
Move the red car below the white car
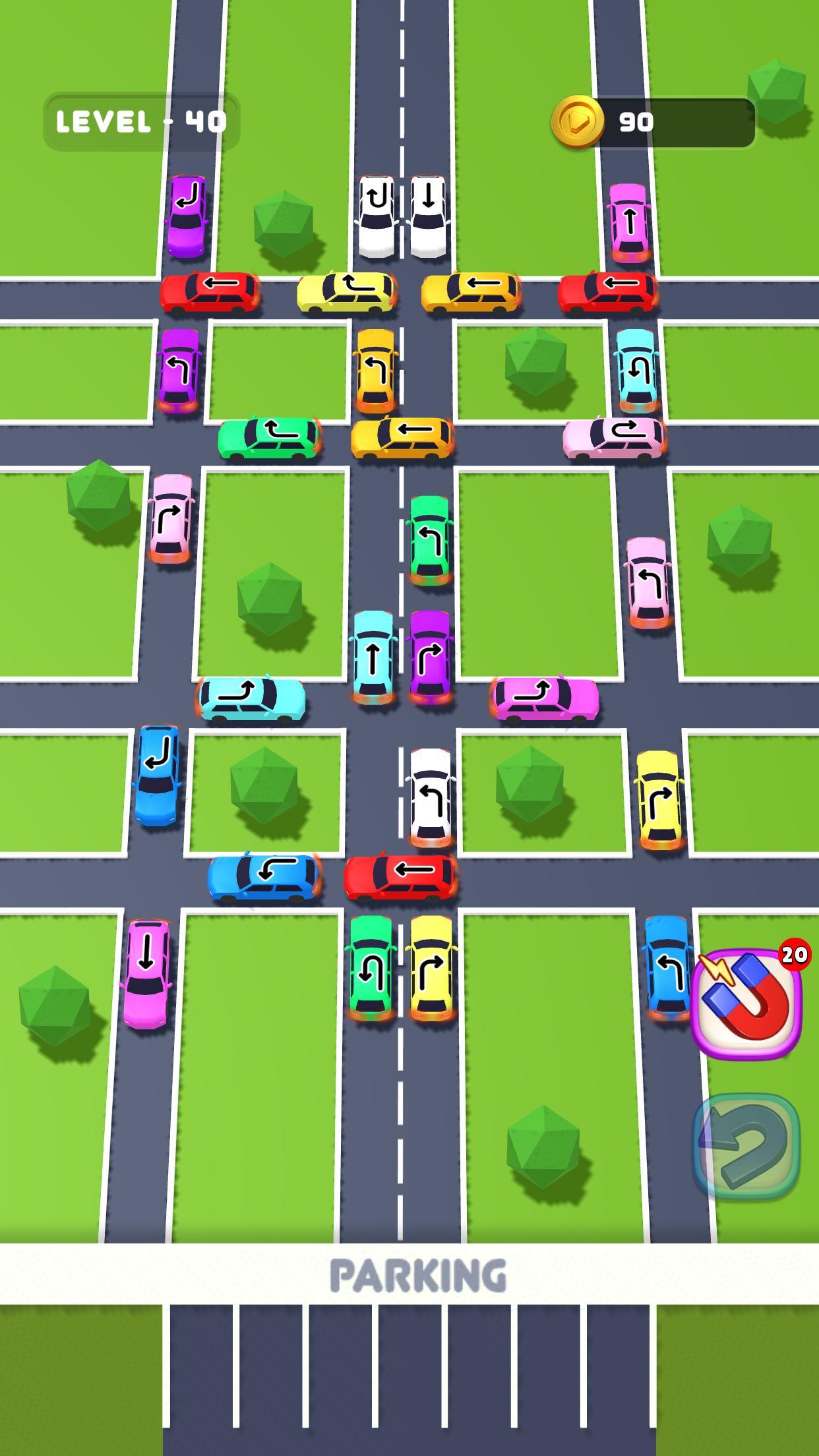(400, 876)
